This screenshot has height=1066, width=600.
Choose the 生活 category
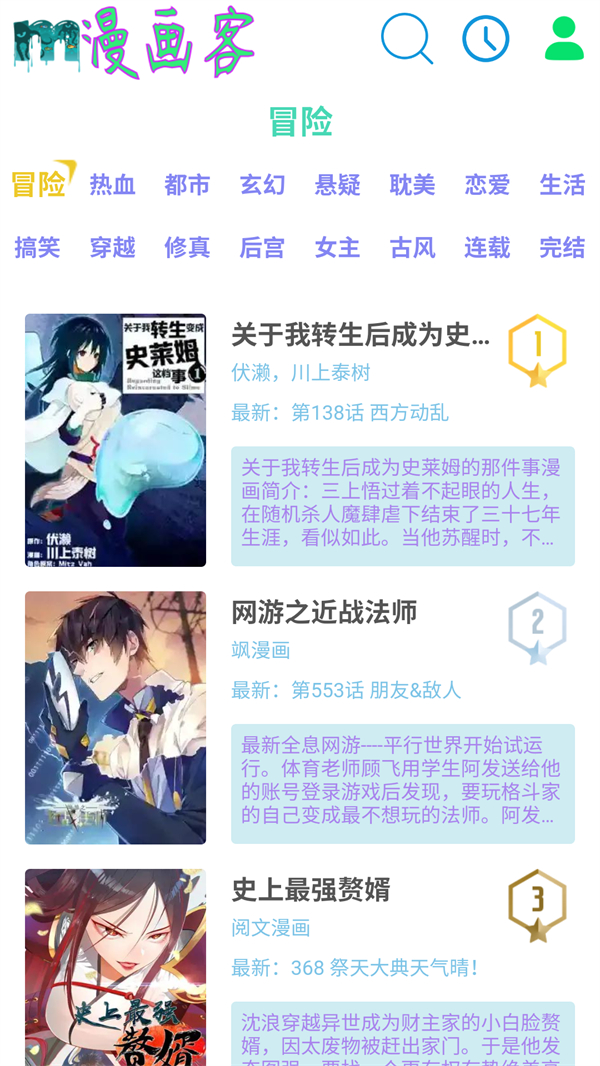coord(562,185)
